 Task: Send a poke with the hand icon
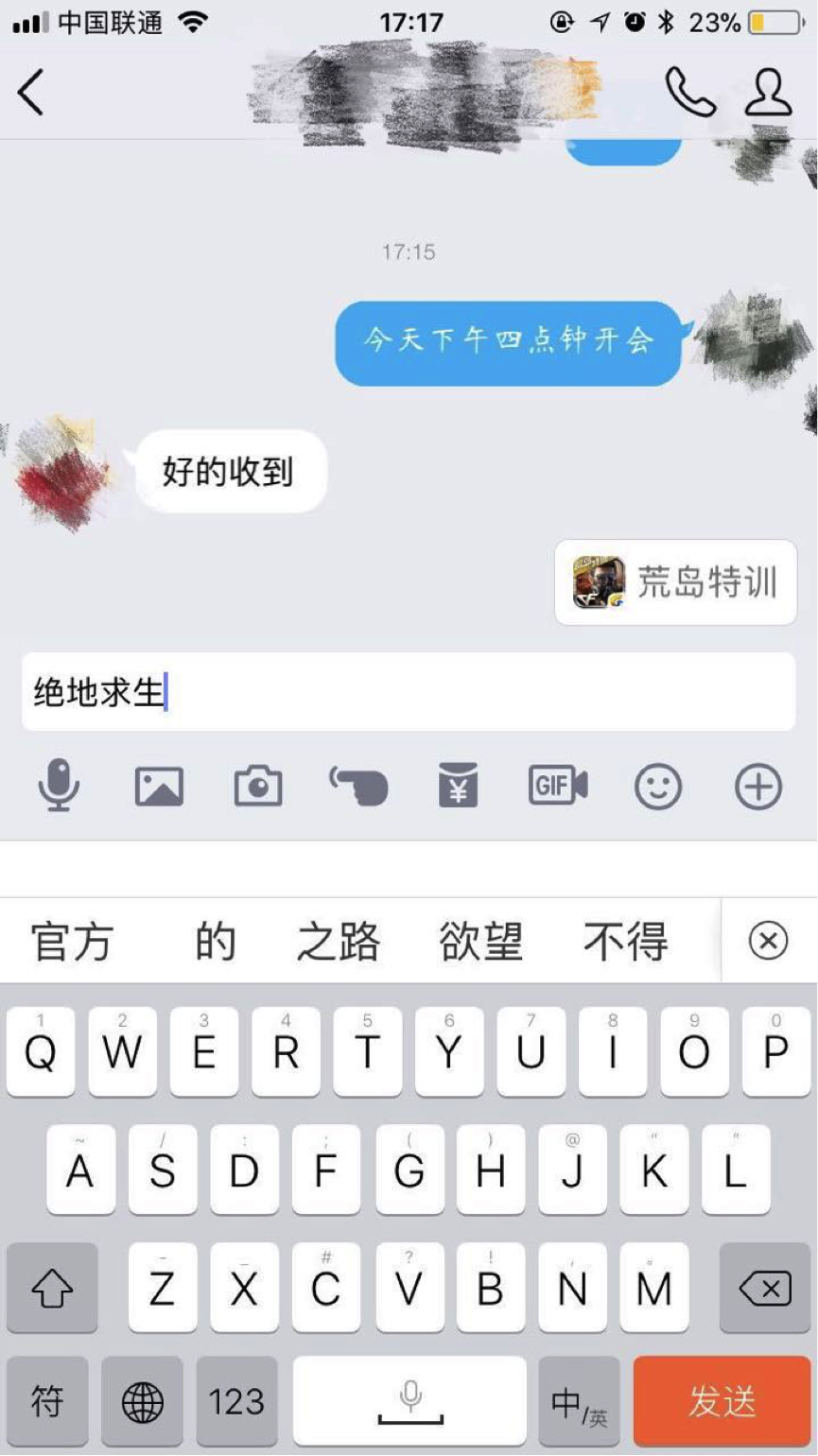pyautogui.click(x=358, y=787)
